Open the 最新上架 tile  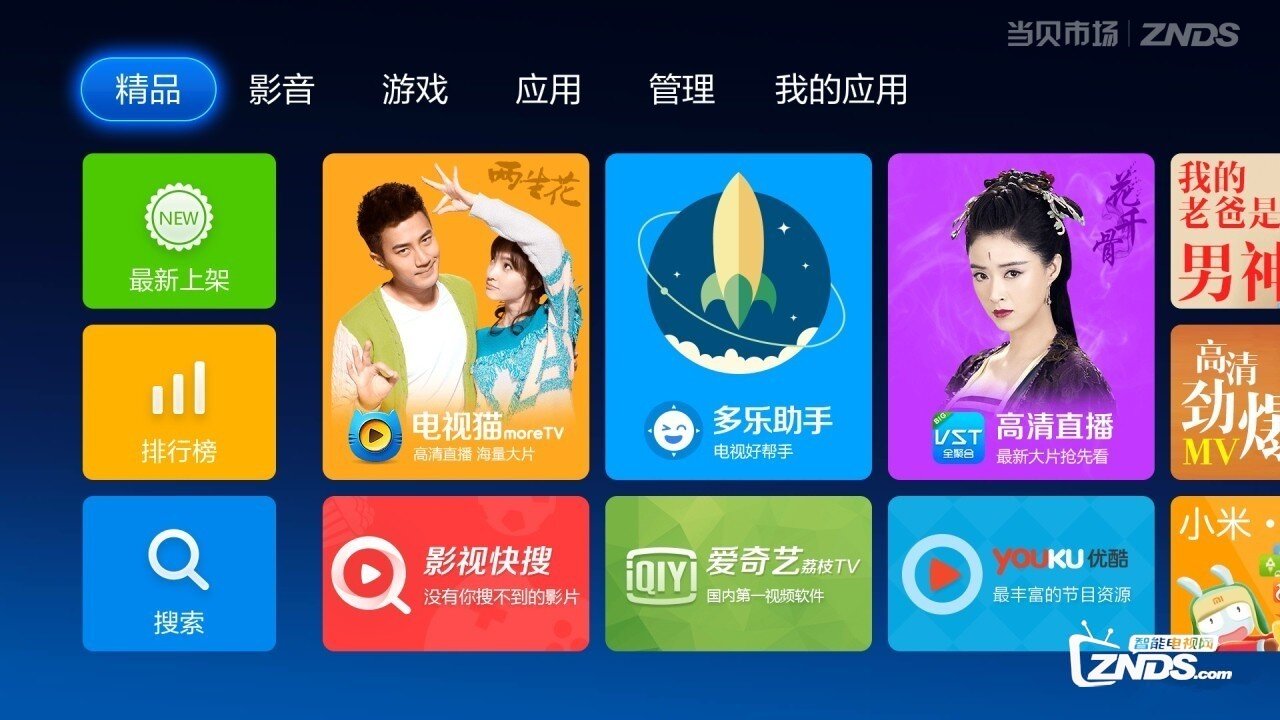click(x=179, y=231)
